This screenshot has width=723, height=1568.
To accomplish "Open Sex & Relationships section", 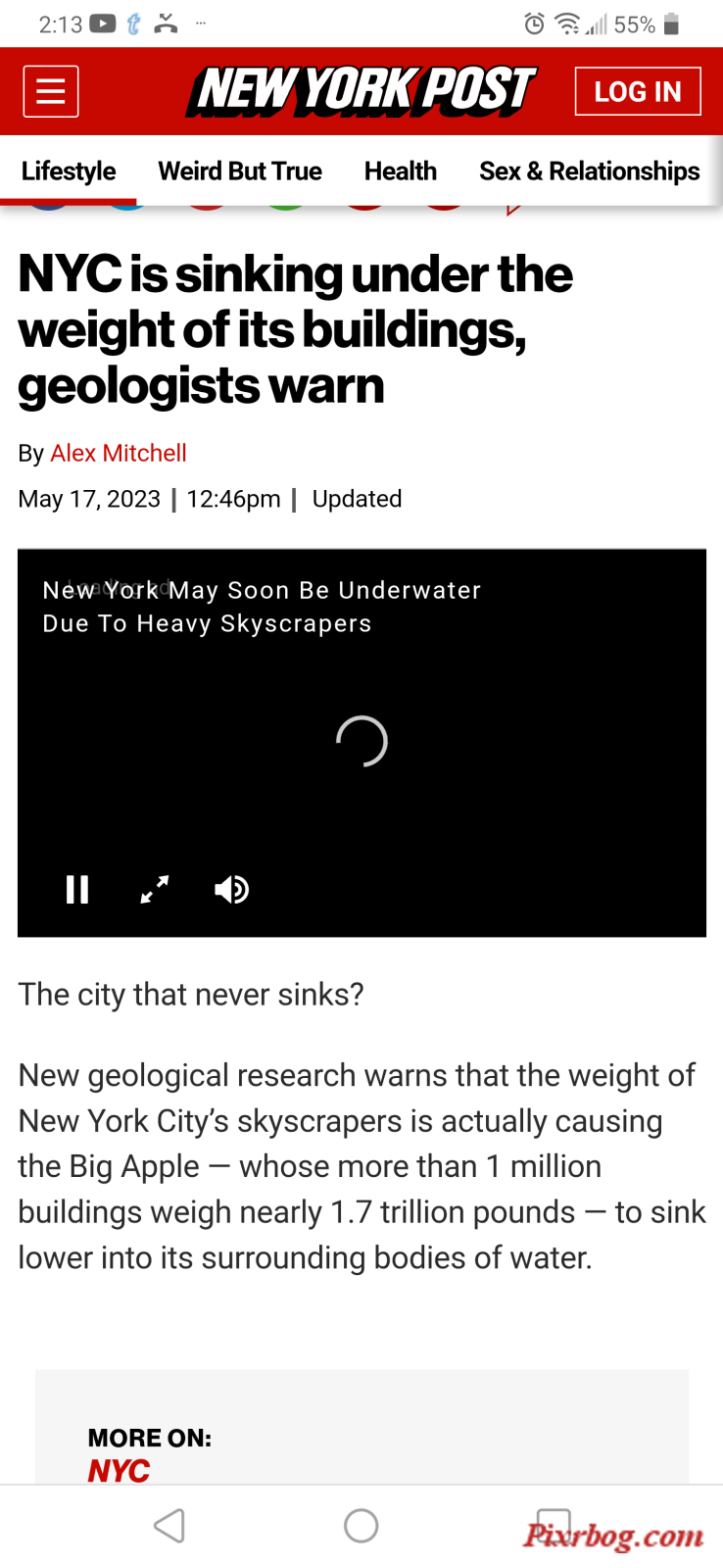I will (x=589, y=171).
